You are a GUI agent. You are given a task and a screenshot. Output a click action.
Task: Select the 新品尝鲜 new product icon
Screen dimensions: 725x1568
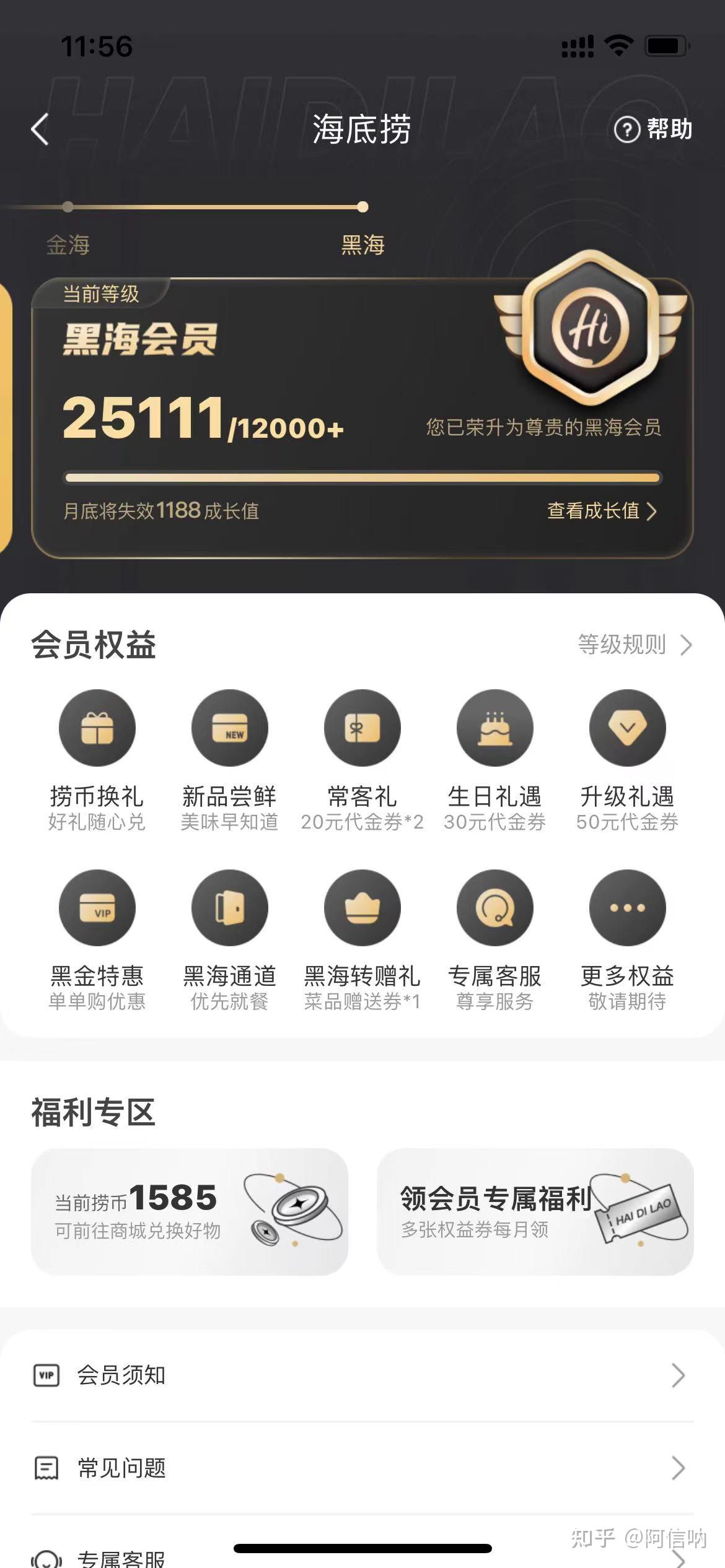coord(229,729)
